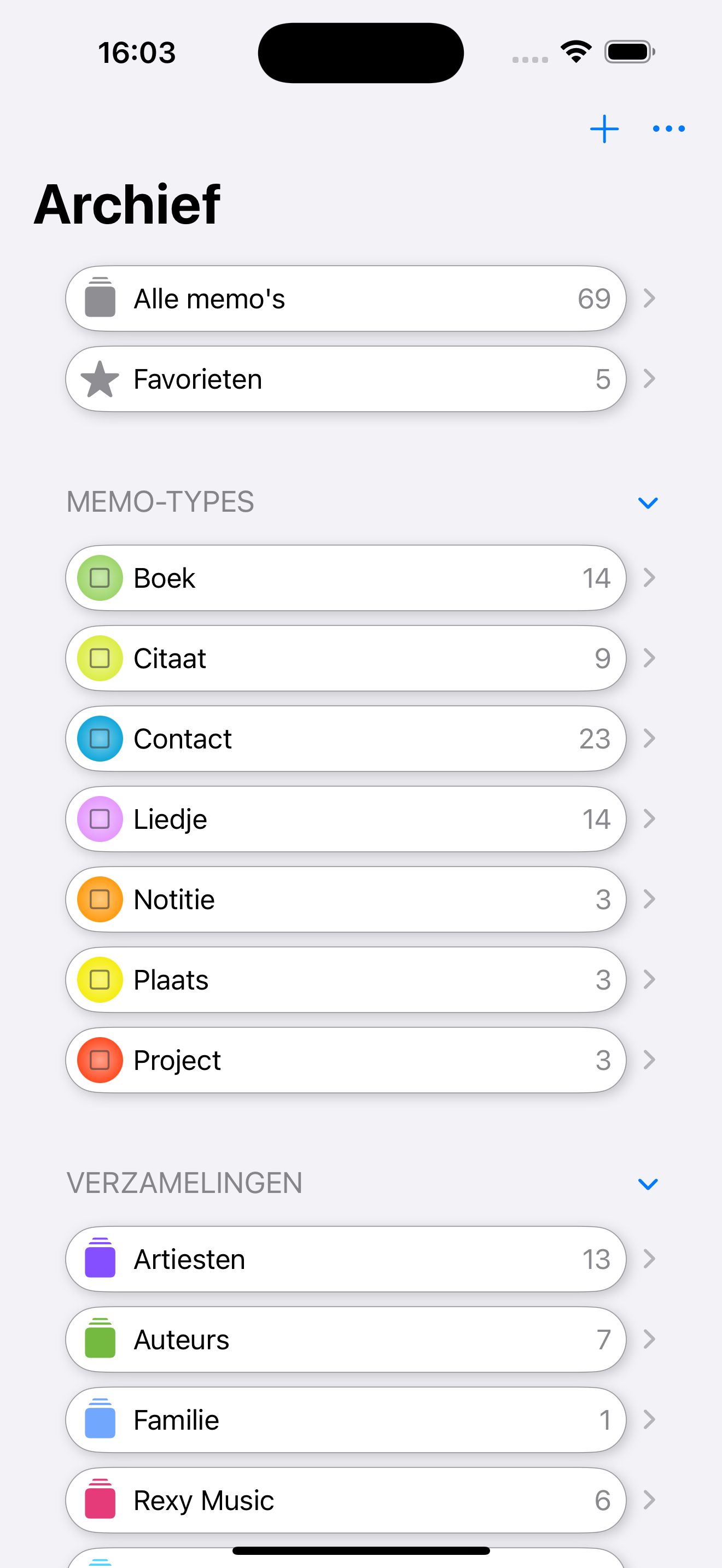Collapse the MEMO-TYPES section

click(647, 503)
